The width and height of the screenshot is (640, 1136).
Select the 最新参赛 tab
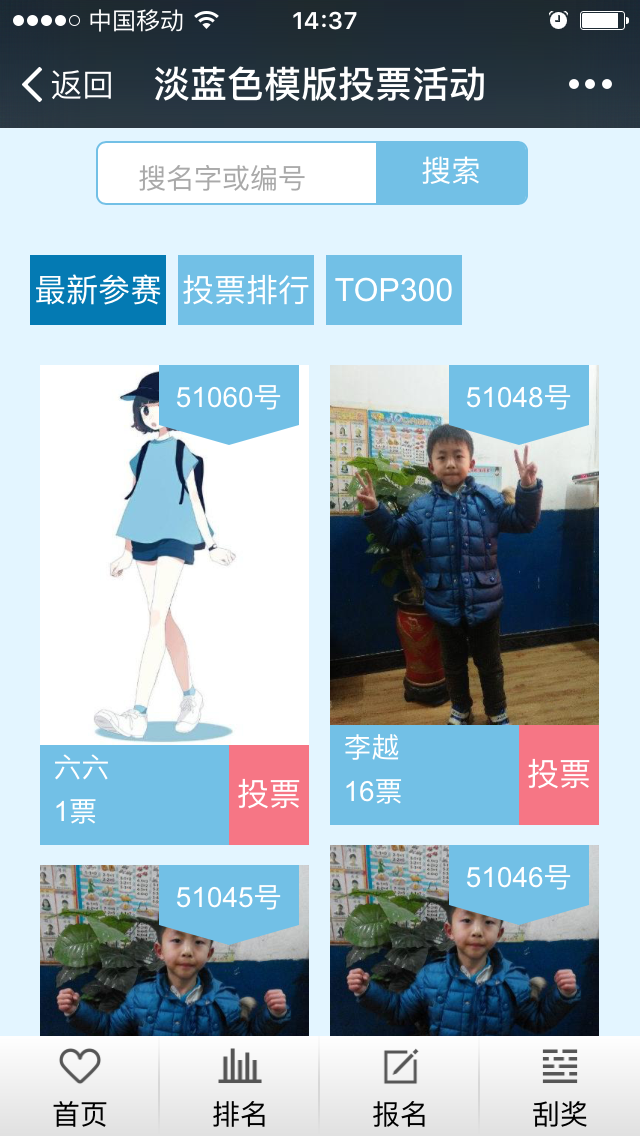tap(98, 290)
